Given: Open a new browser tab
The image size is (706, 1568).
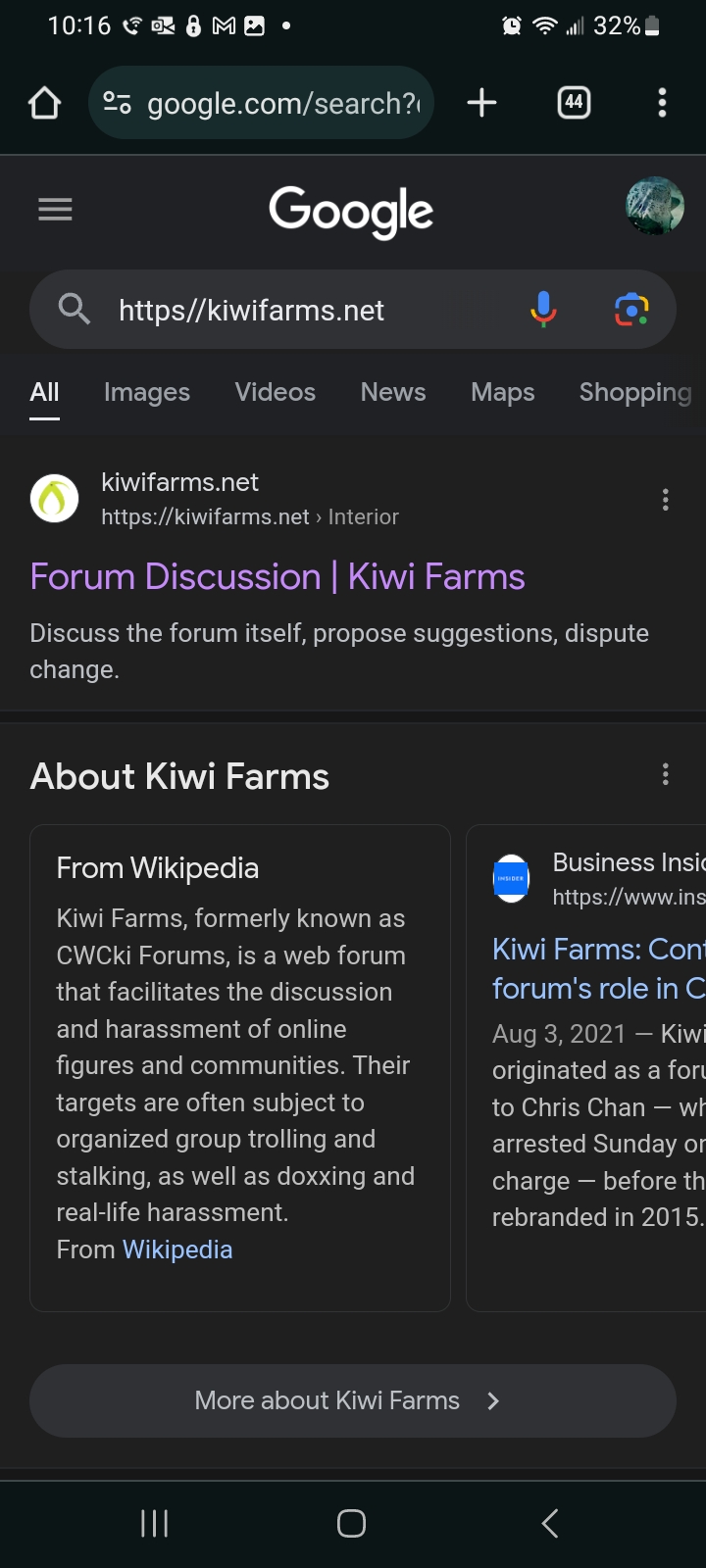Looking at the screenshot, I should tap(481, 103).
